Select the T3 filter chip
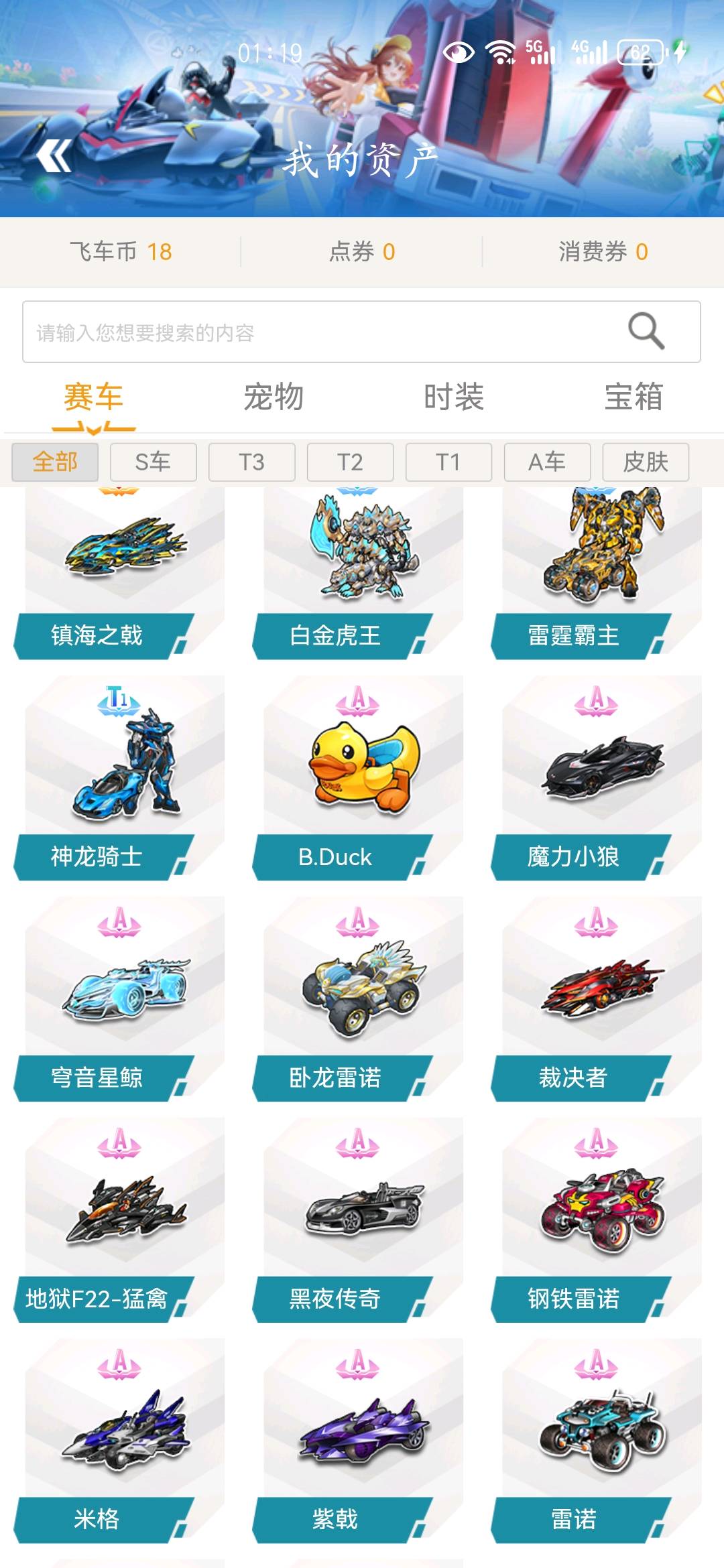Screen dimensions: 724x1568 point(252,462)
